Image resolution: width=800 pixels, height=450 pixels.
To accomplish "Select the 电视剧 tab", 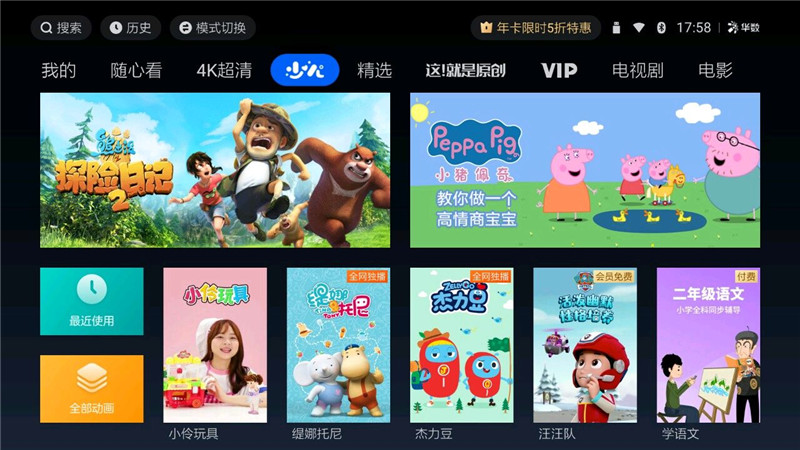I will pos(639,71).
